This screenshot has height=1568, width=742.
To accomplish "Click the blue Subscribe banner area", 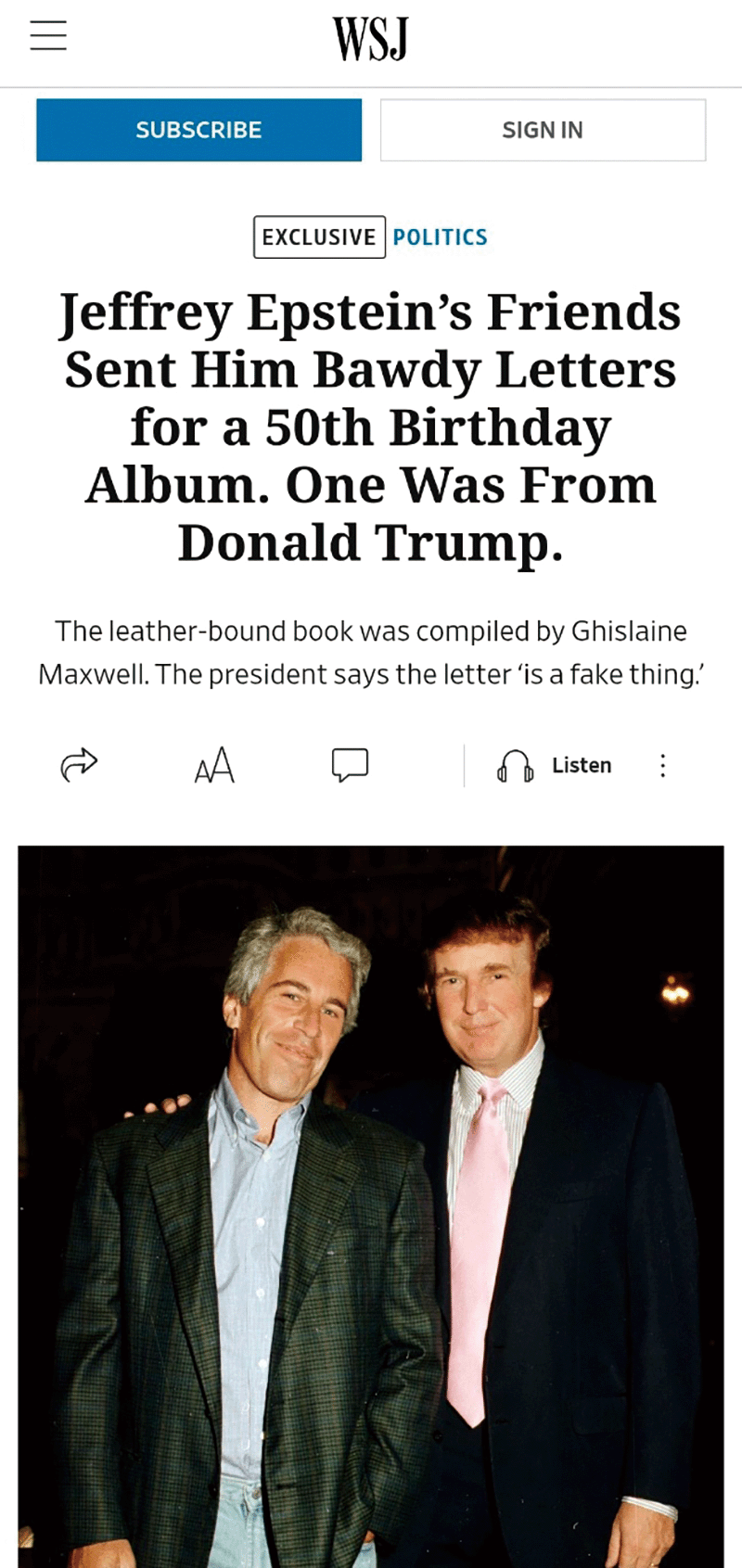I will click(x=198, y=130).
